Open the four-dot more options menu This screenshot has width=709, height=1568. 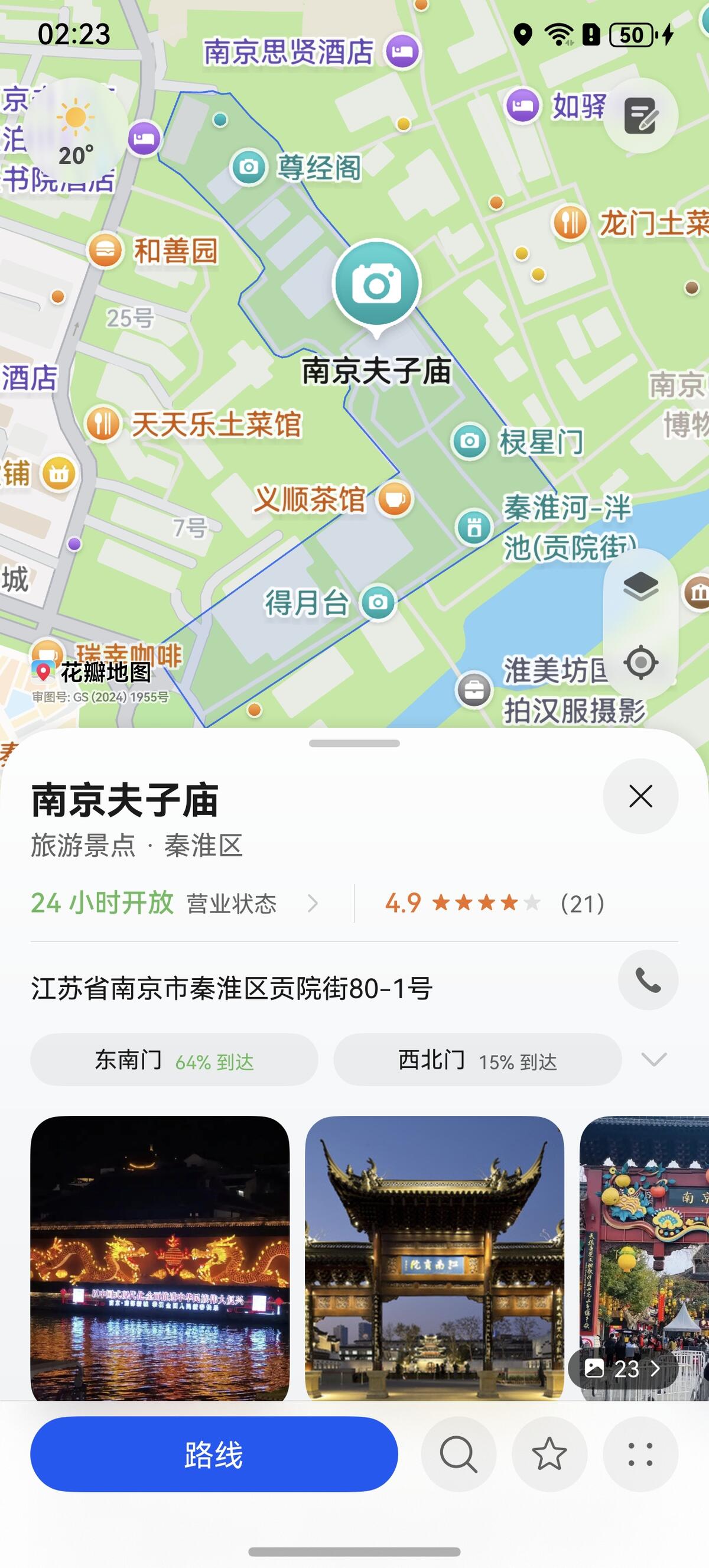click(x=640, y=1454)
